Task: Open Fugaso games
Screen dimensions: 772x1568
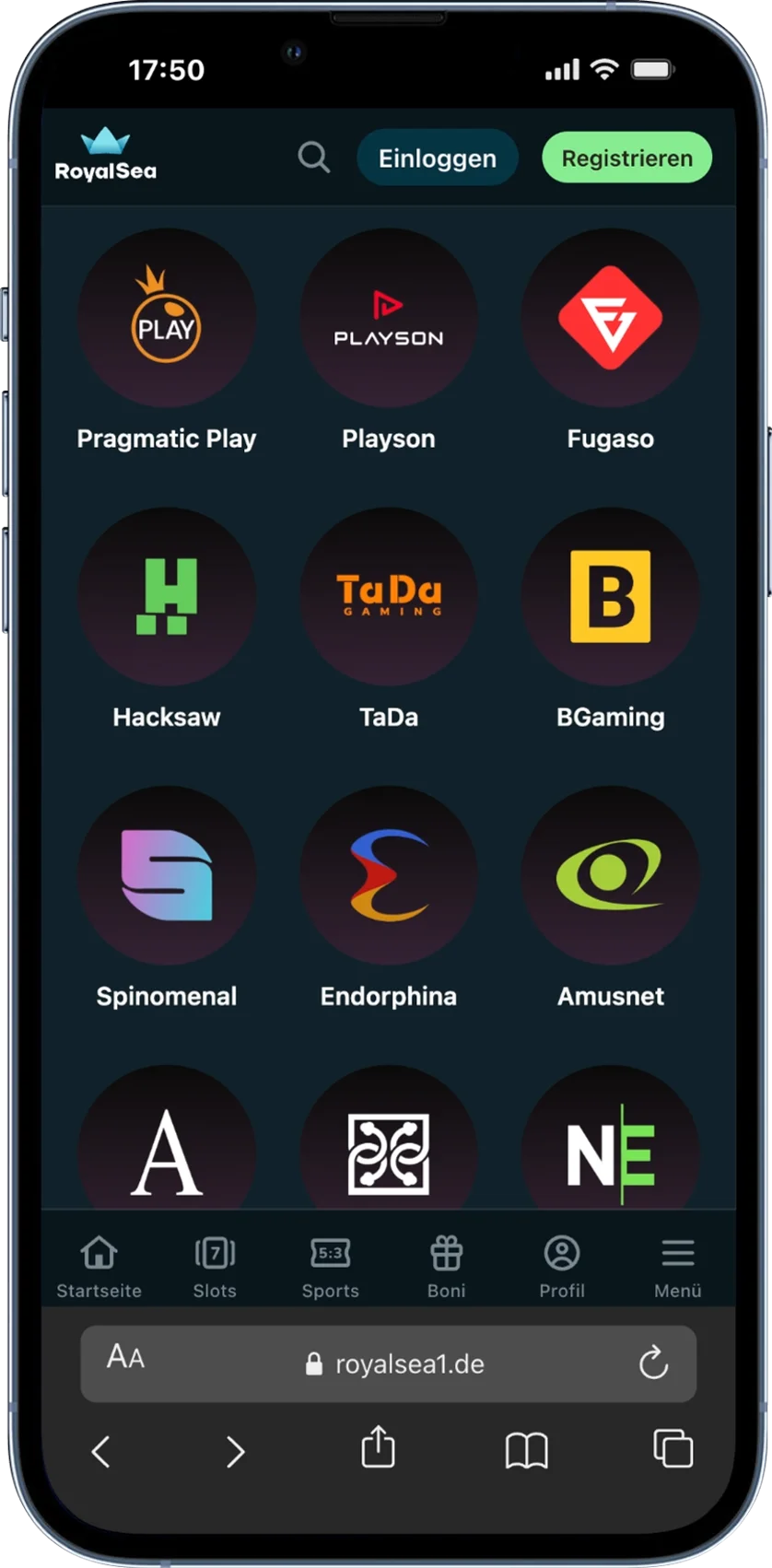Action: (610, 319)
